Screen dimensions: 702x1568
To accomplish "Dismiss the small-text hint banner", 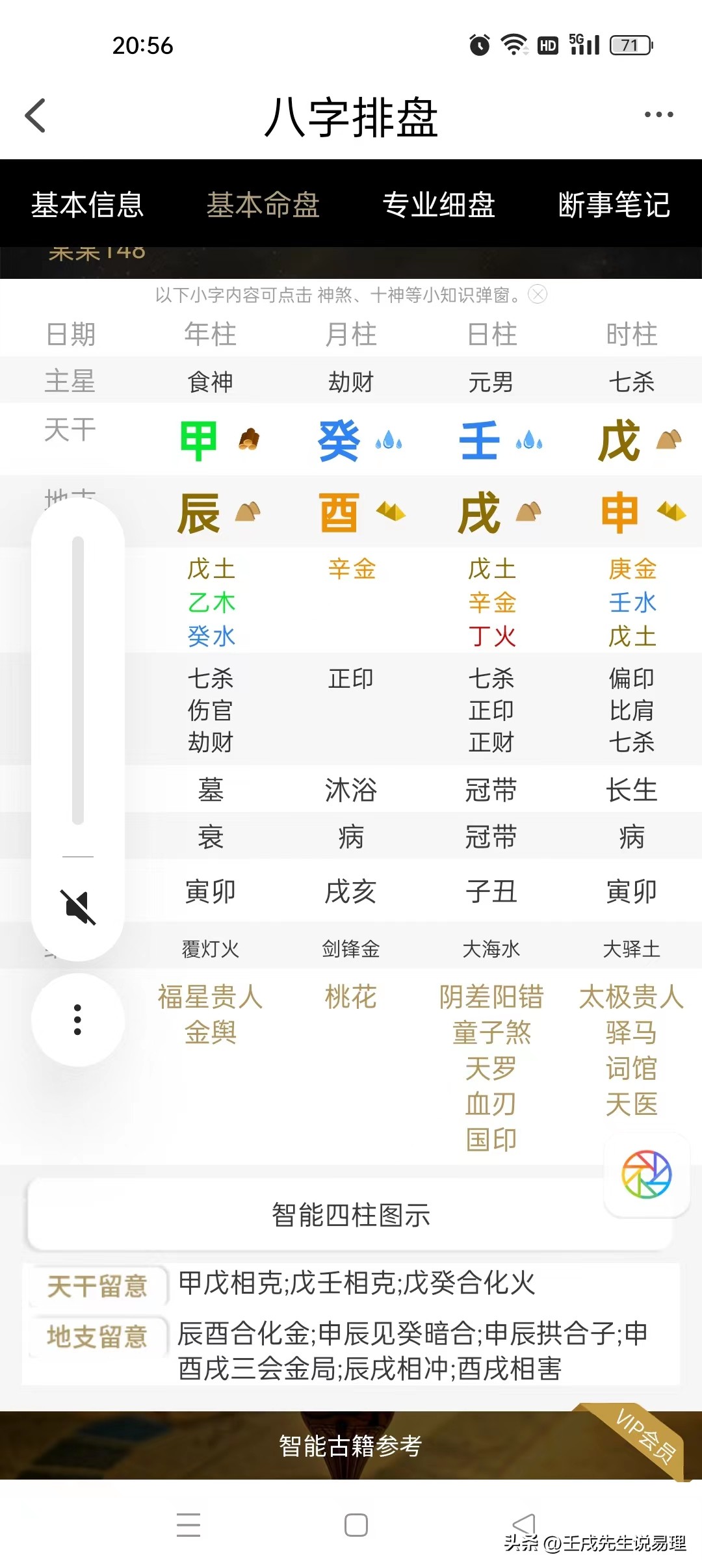I will 538,294.
